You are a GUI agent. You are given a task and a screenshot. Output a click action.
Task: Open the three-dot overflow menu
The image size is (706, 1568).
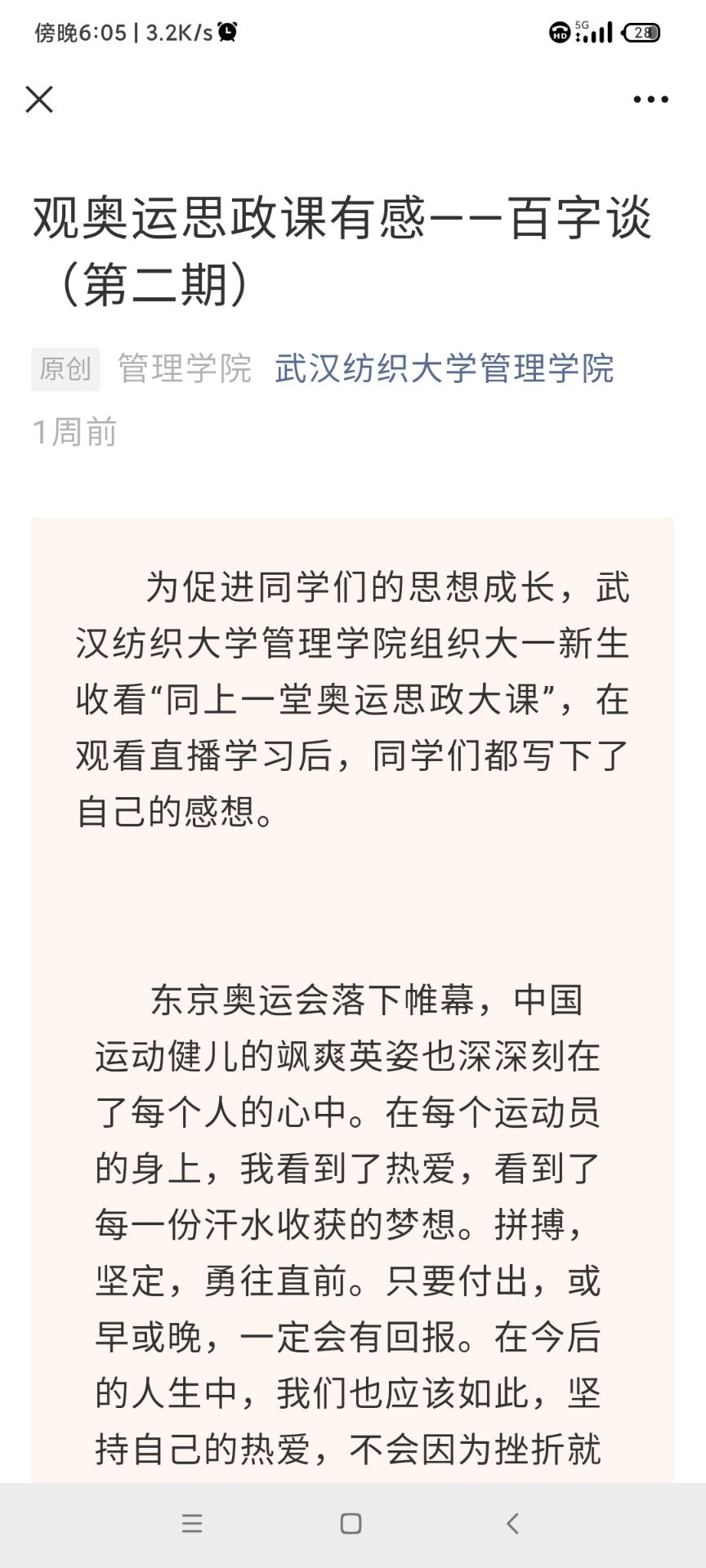[650, 100]
